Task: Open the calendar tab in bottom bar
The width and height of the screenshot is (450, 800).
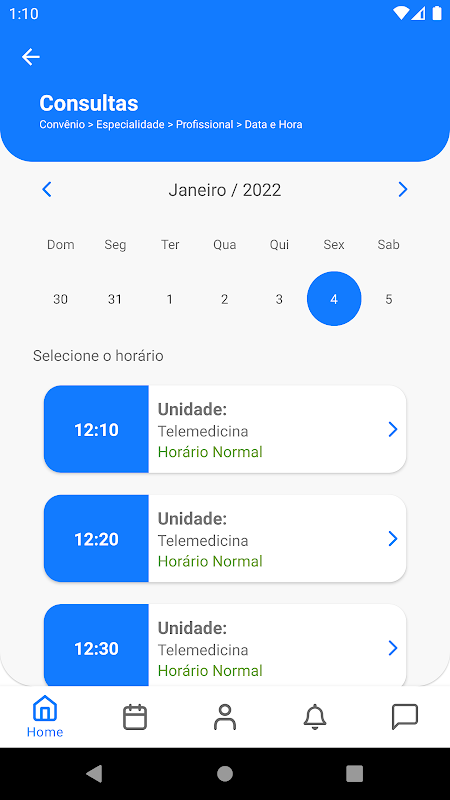Action: pyautogui.click(x=135, y=717)
